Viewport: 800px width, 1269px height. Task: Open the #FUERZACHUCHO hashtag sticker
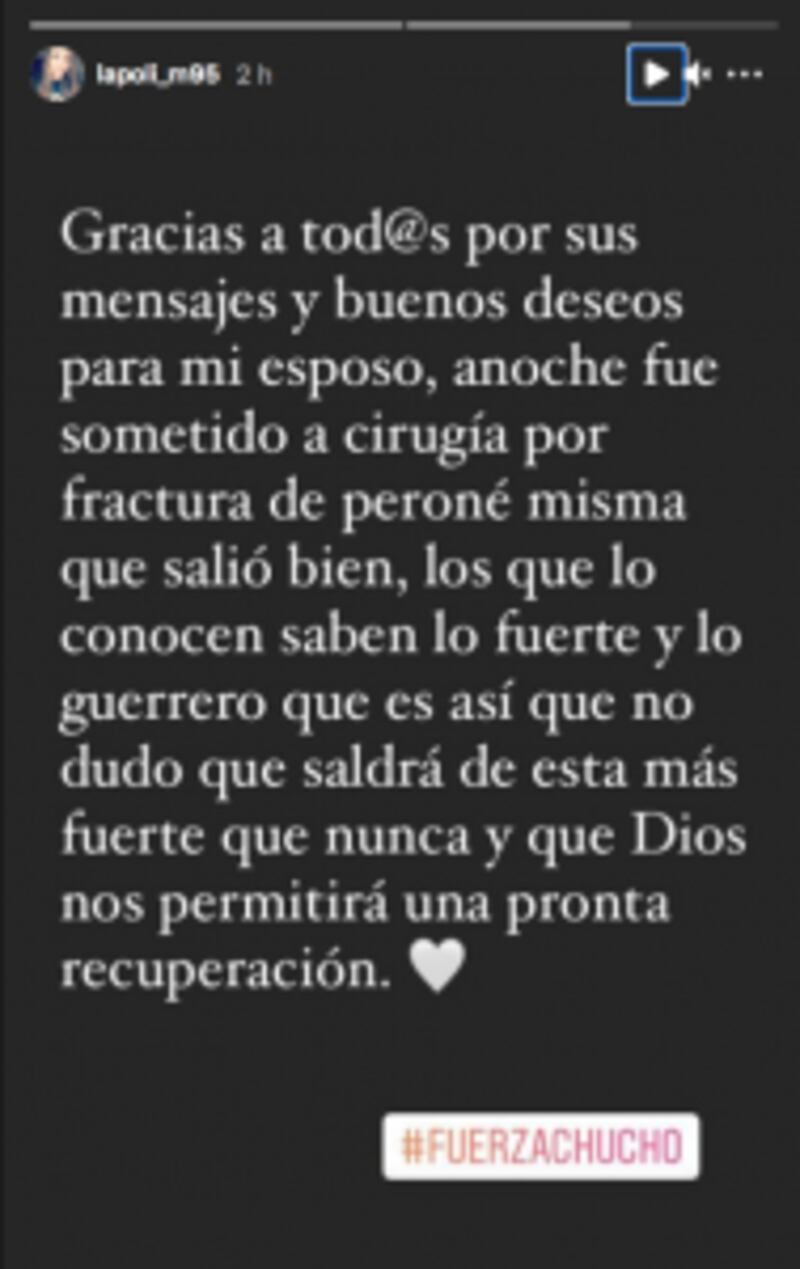pyautogui.click(x=541, y=1146)
